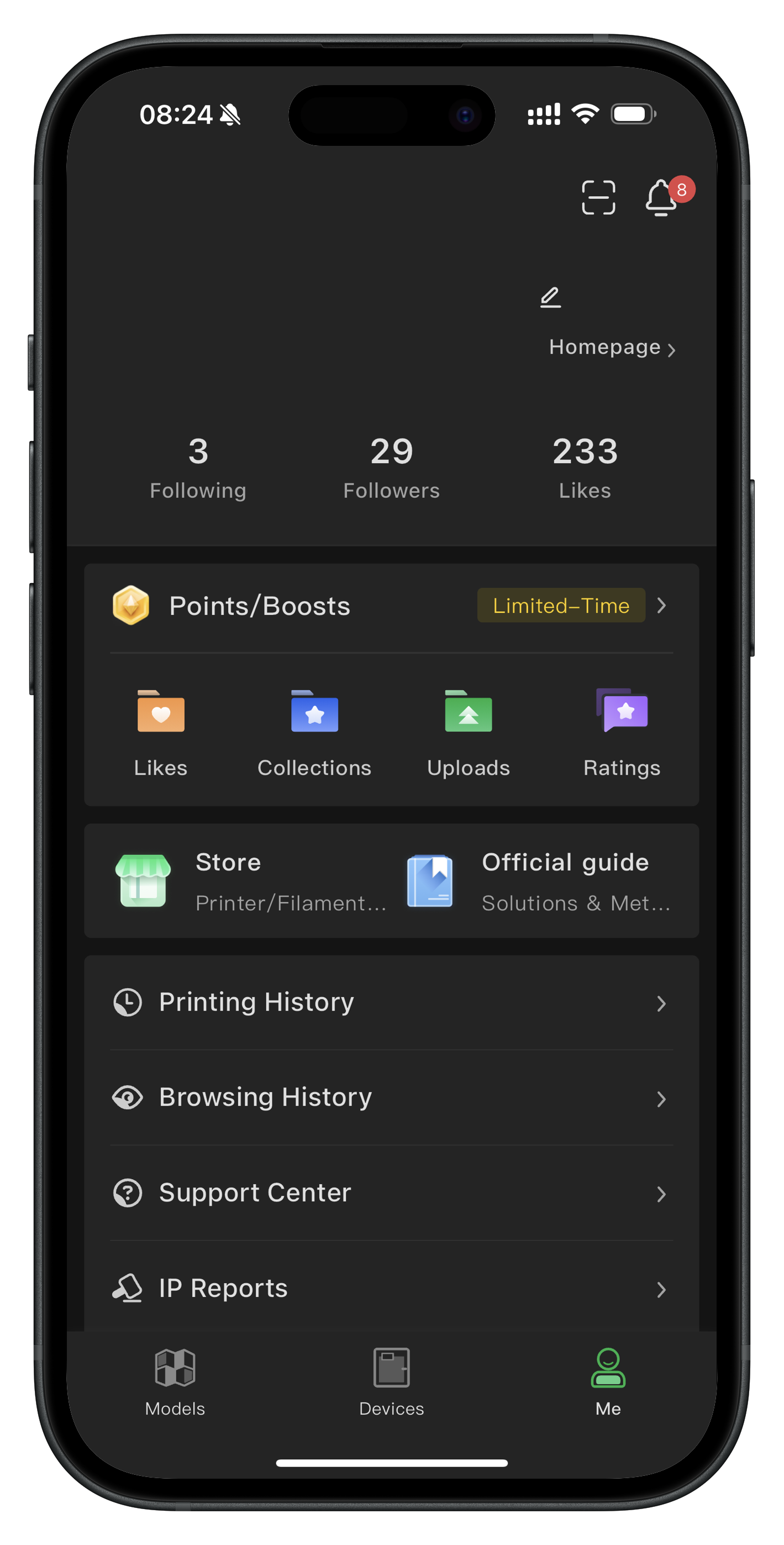Open Browsing History
784x1545 pixels.
pos(391,1097)
